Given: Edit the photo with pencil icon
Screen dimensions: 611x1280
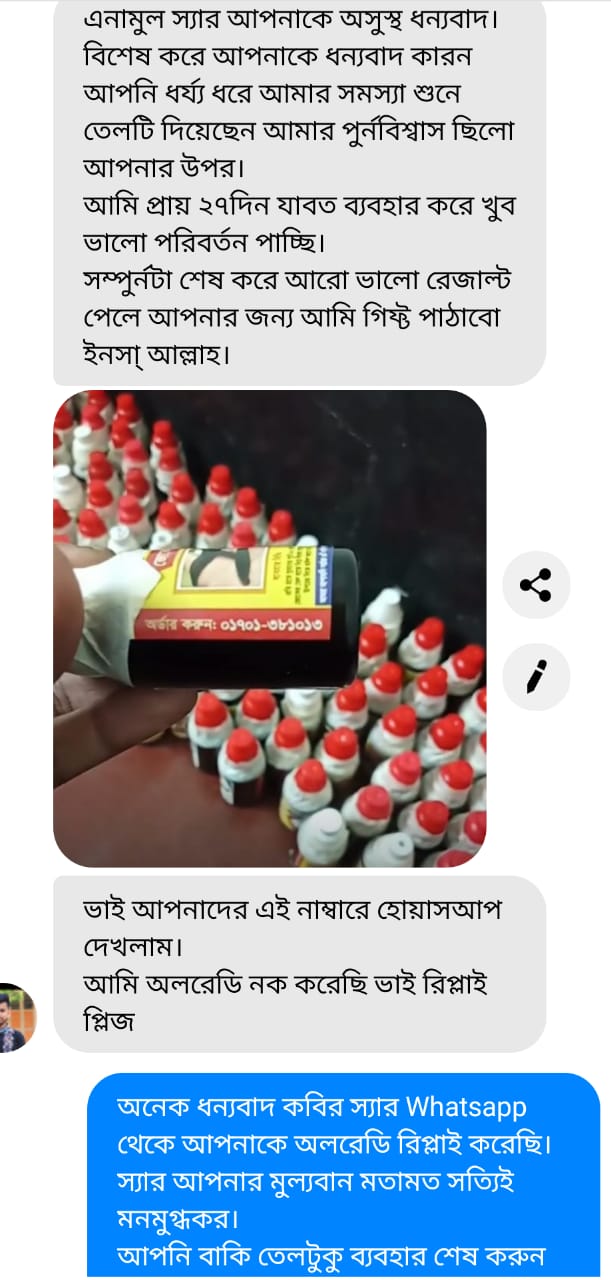Looking at the screenshot, I should pyautogui.click(x=536, y=677).
